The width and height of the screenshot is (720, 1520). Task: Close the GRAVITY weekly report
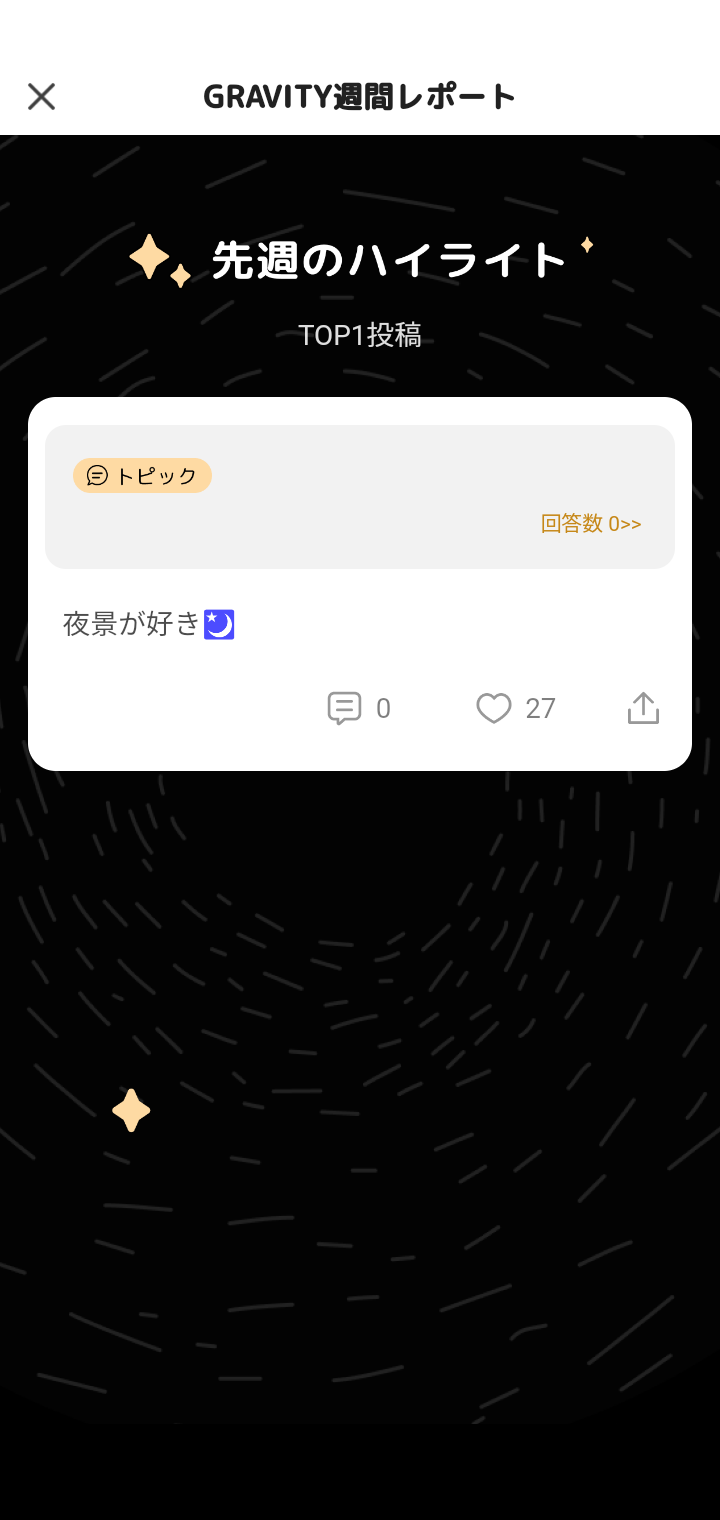coord(41,97)
